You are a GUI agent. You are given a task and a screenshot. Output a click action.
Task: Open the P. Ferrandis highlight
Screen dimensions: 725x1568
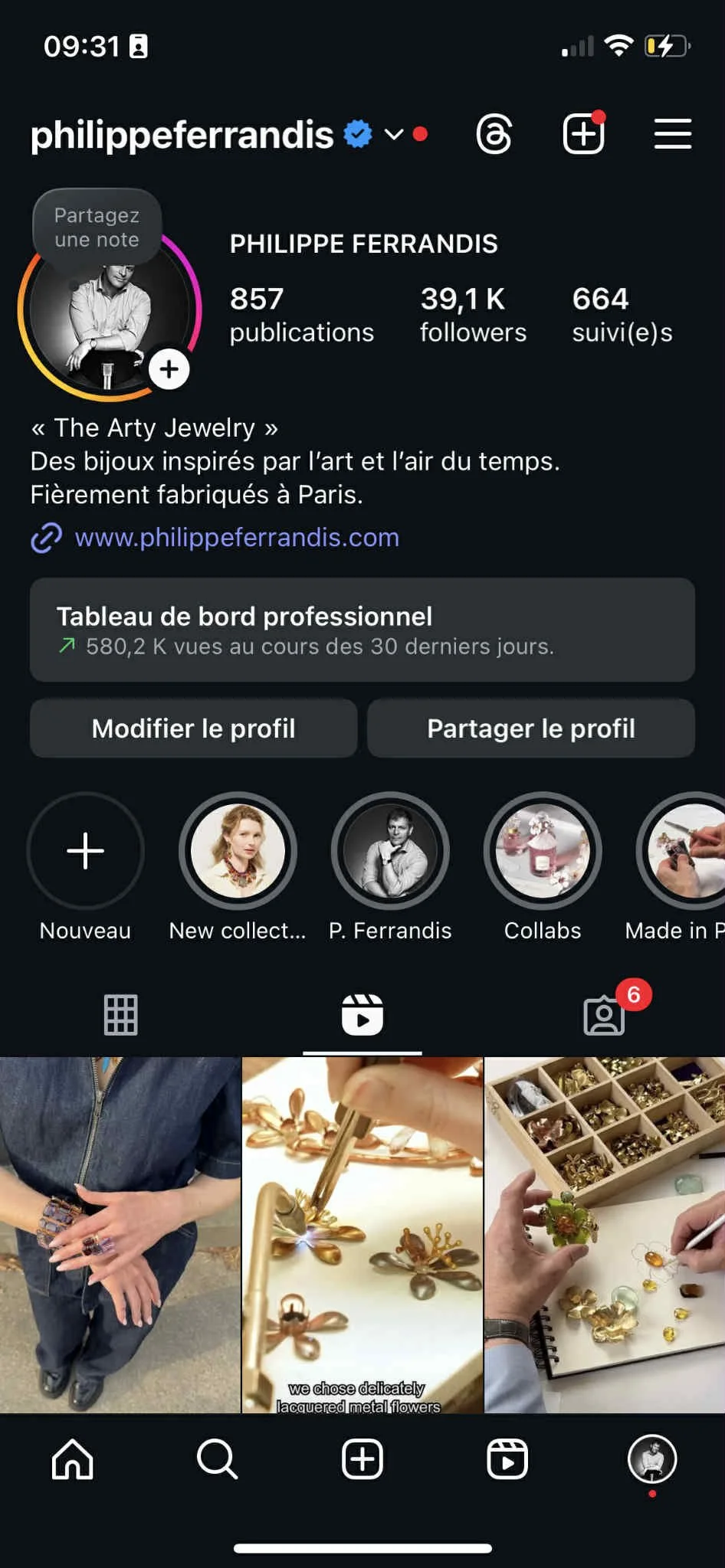pos(390,851)
